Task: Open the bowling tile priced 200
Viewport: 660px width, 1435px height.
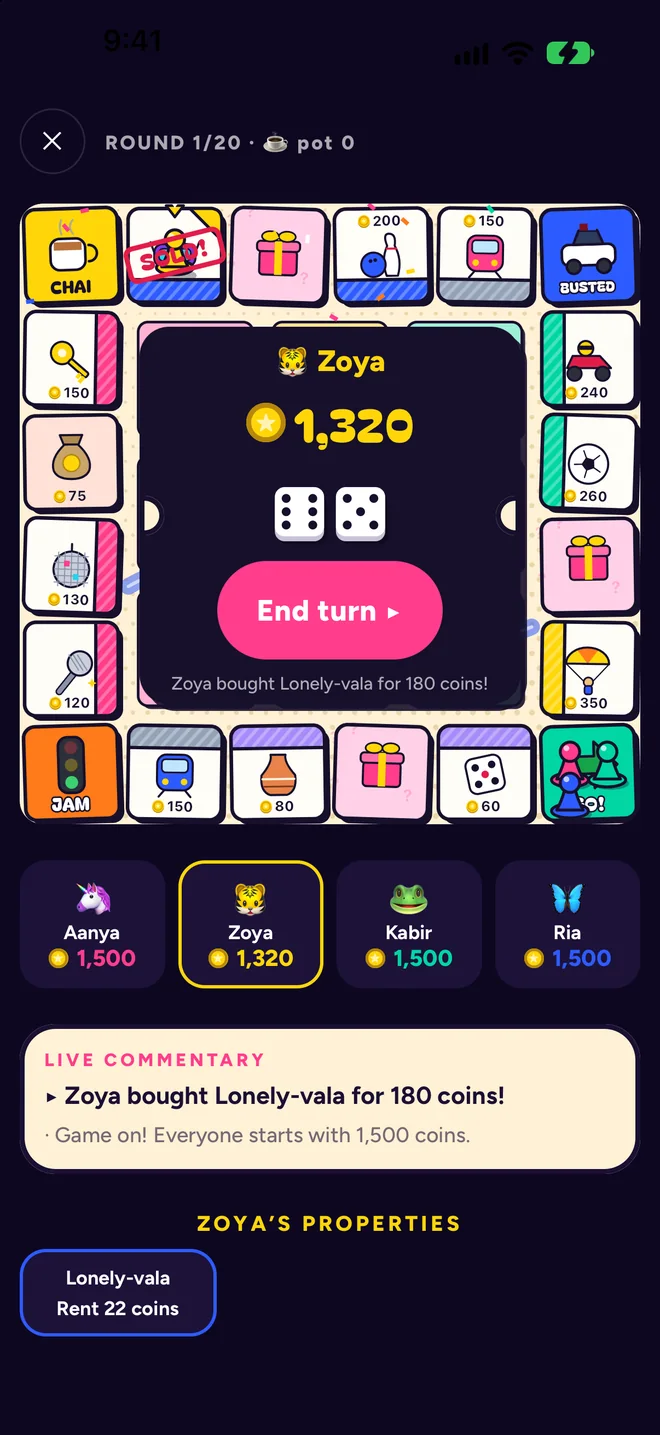Action: [381, 255]
